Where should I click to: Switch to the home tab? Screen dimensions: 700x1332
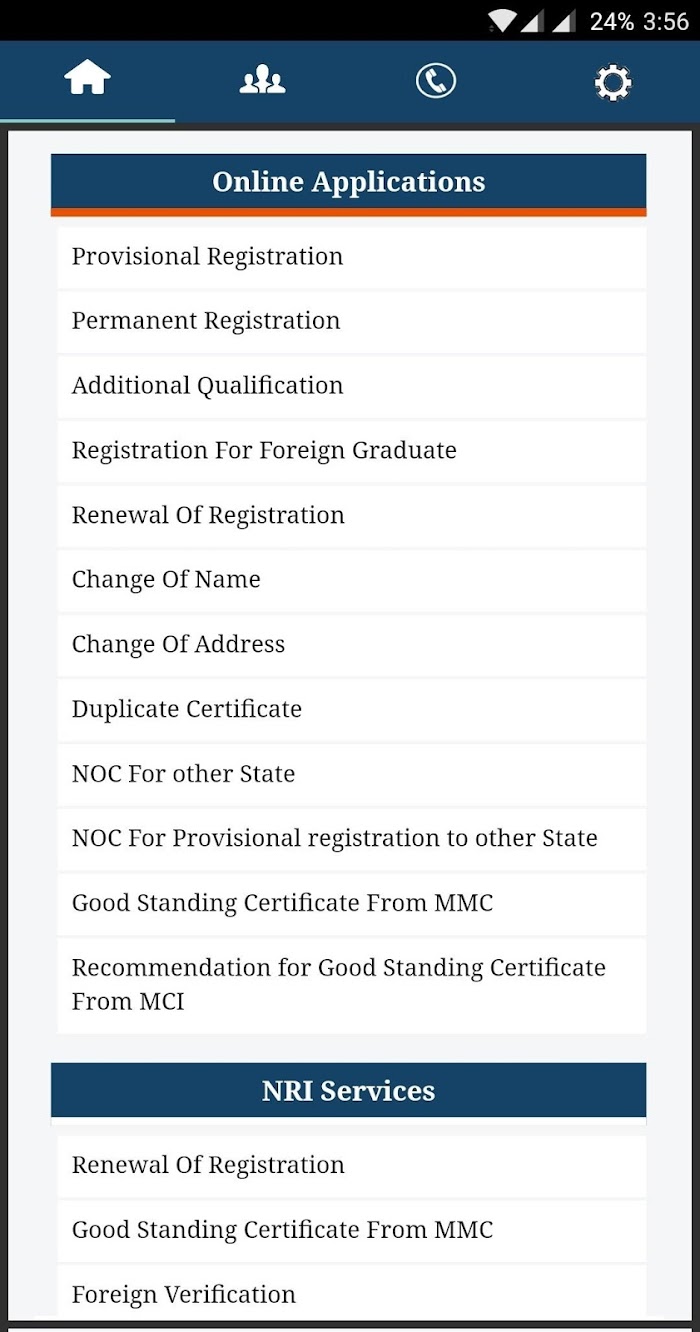(x=87, y=80)
